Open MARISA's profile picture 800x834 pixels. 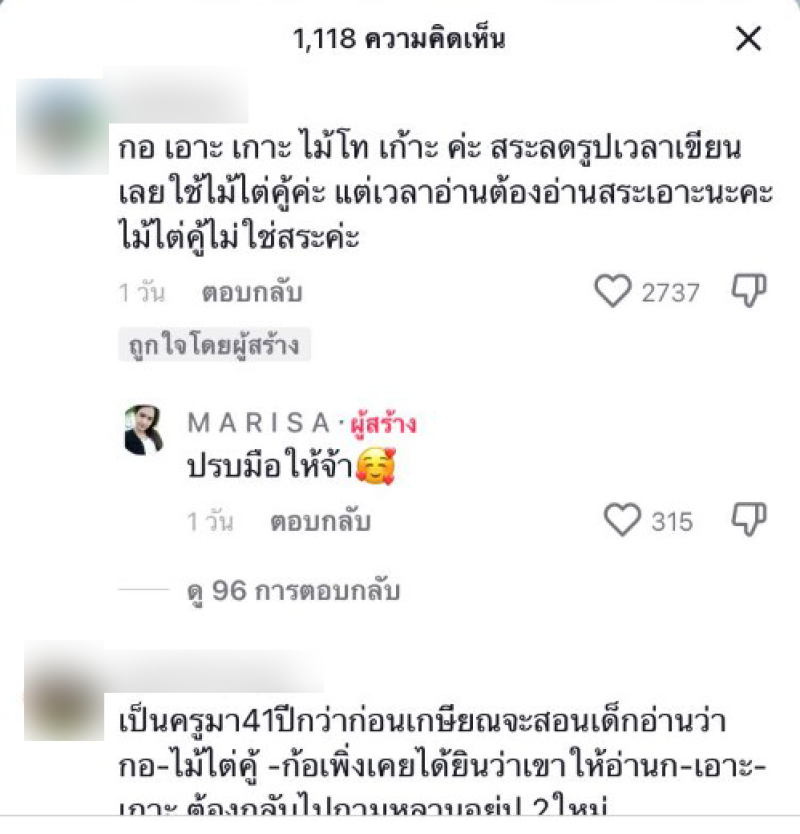pyautogui.click(x=144, y=430)
